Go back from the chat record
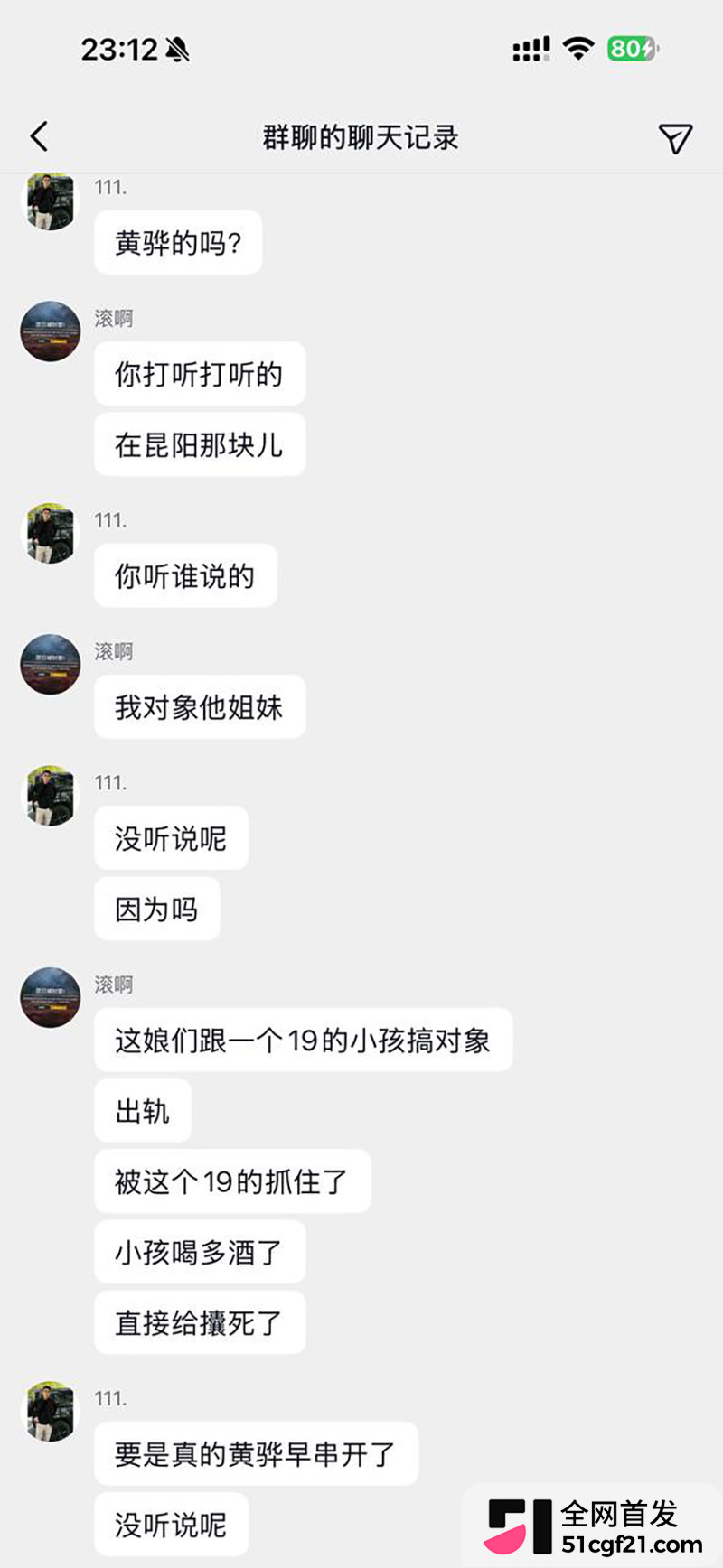 (x=39, y=136)
